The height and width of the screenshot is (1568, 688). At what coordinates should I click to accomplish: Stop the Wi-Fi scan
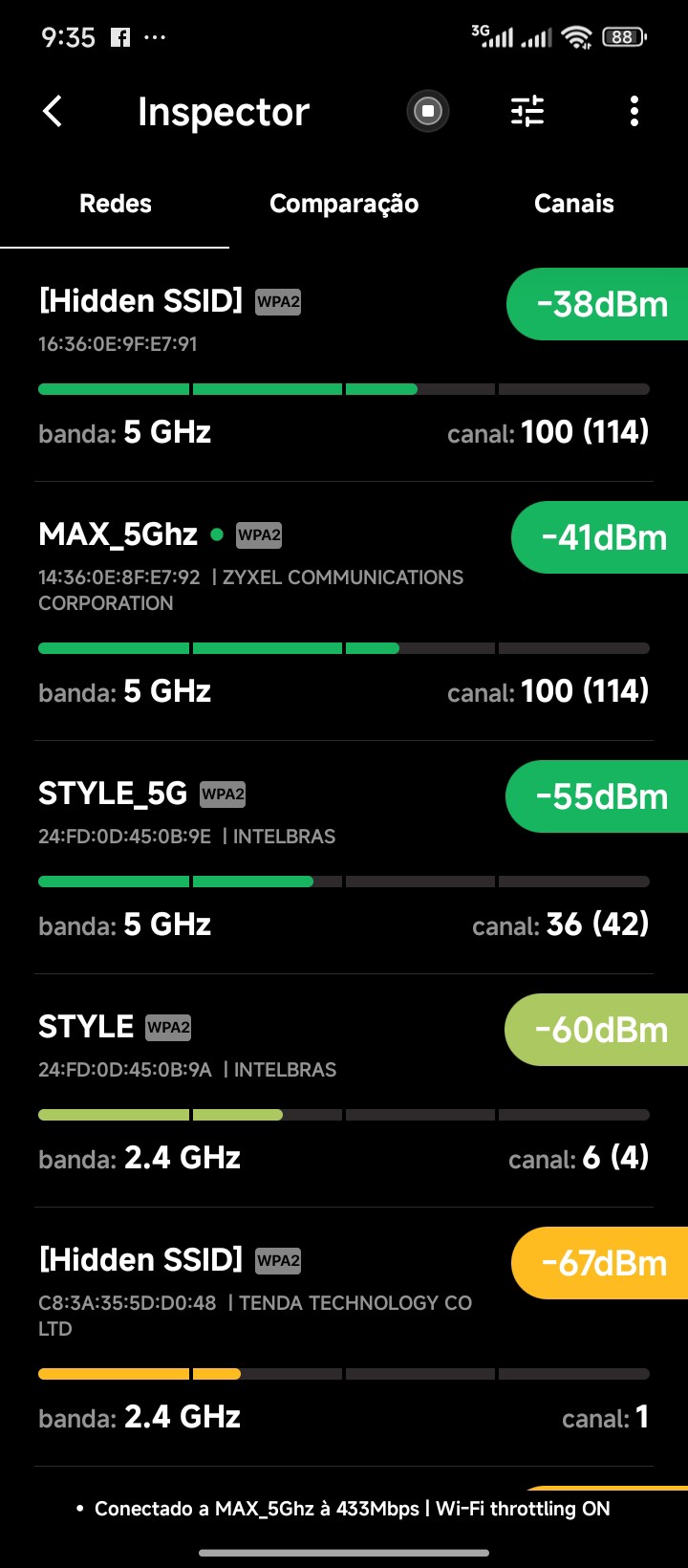(x=428, y=112)
